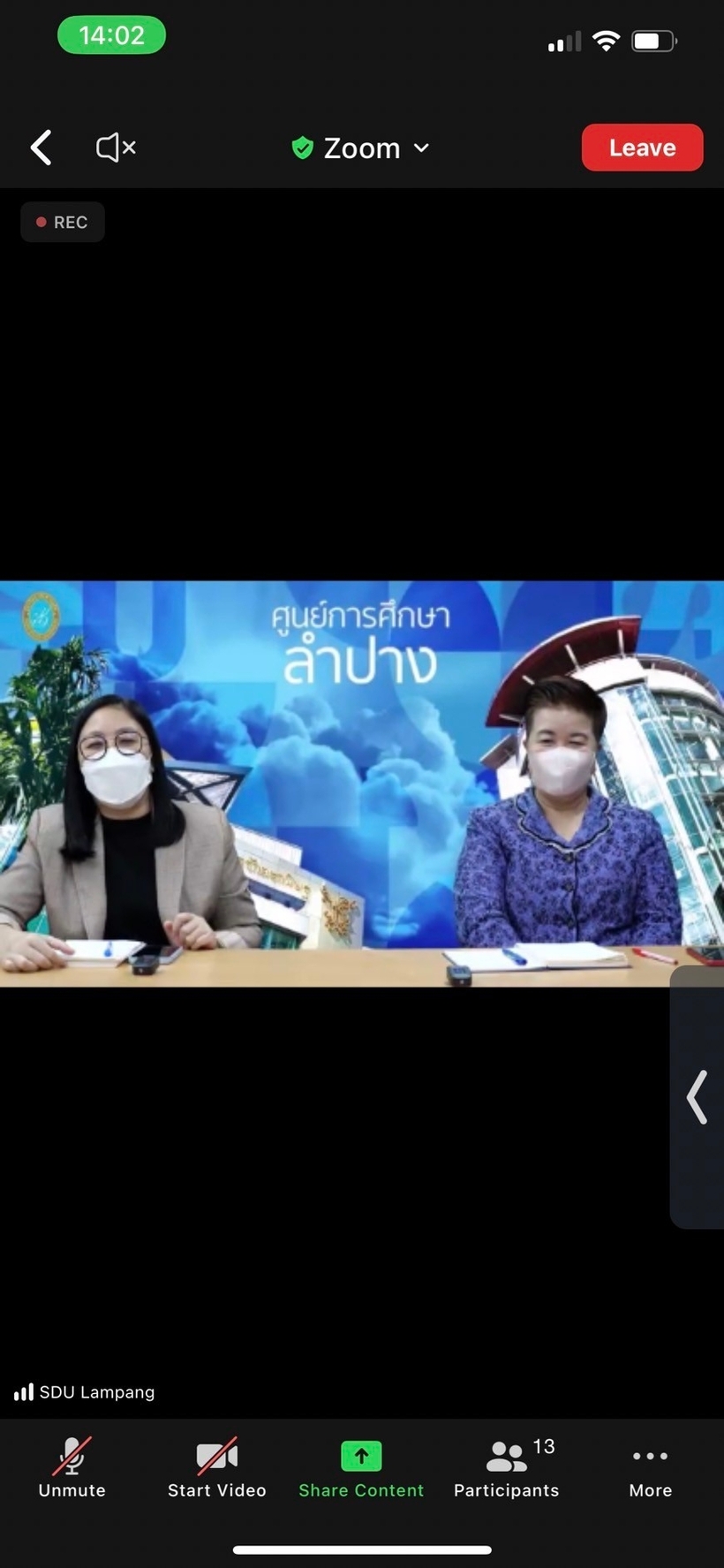Screen dimensions: 724x1568
Task: Expand the side panel chevron
Action: (698, 1097)
